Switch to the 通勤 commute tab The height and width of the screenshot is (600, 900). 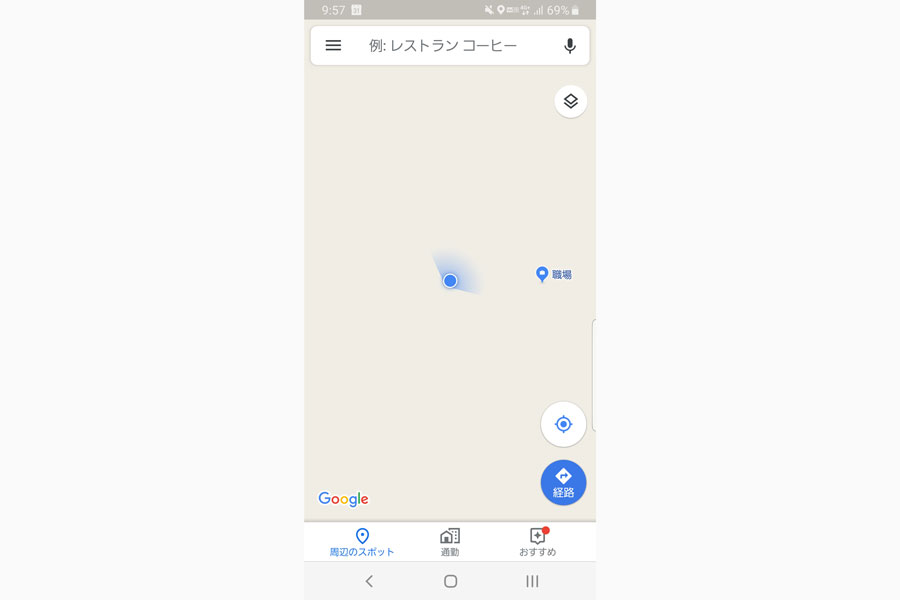[x=450, y=542]
